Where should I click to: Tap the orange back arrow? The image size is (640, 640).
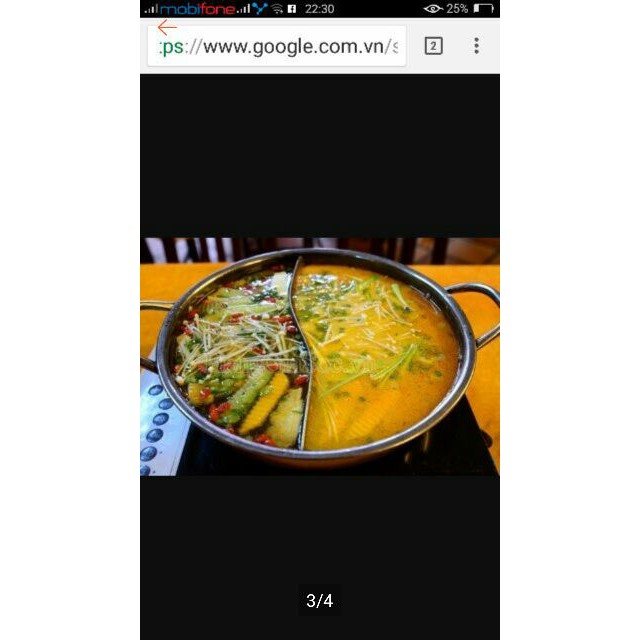click(x=166, y=28)
